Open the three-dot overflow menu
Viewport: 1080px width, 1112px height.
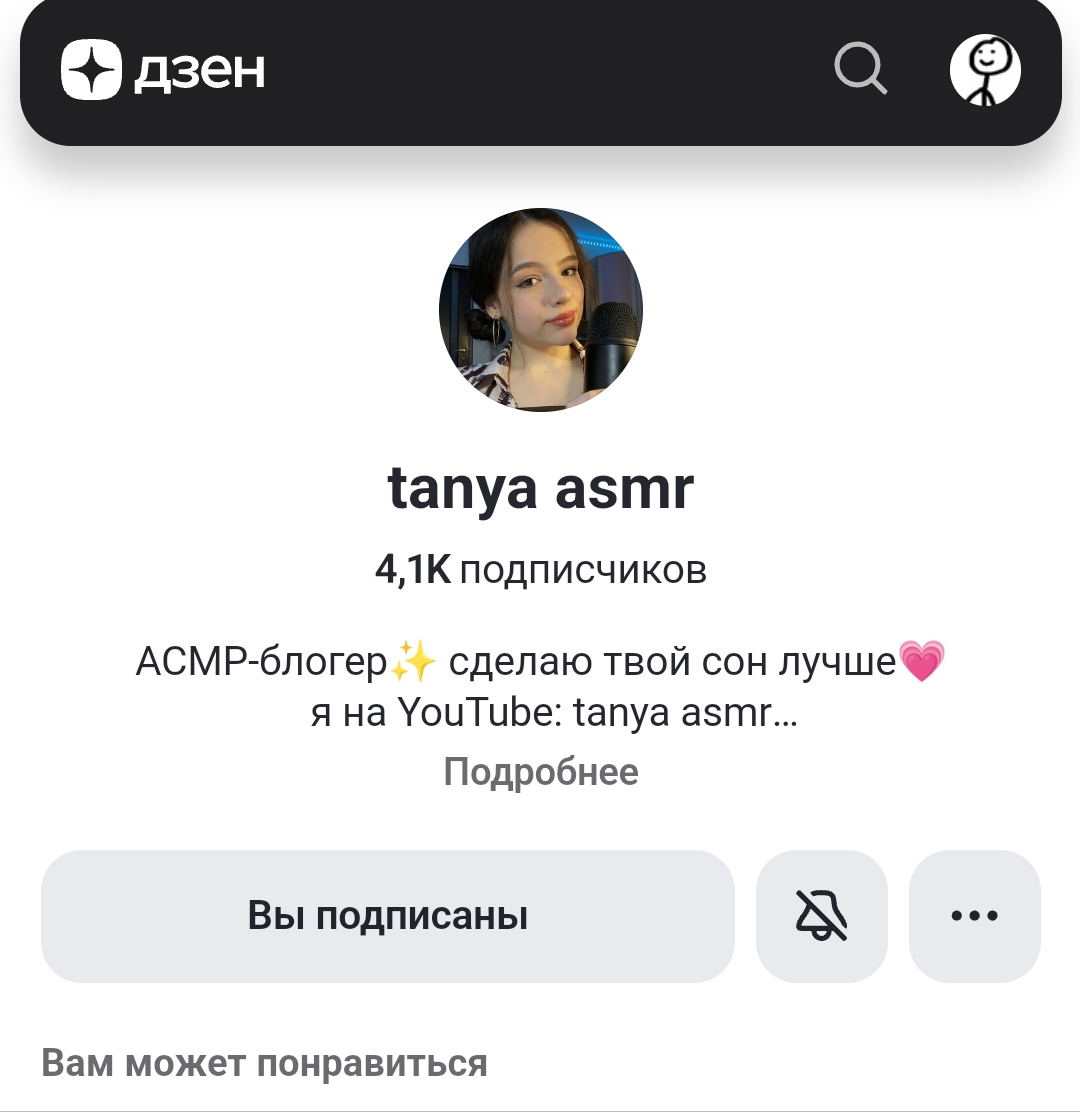tap(974, 916)
